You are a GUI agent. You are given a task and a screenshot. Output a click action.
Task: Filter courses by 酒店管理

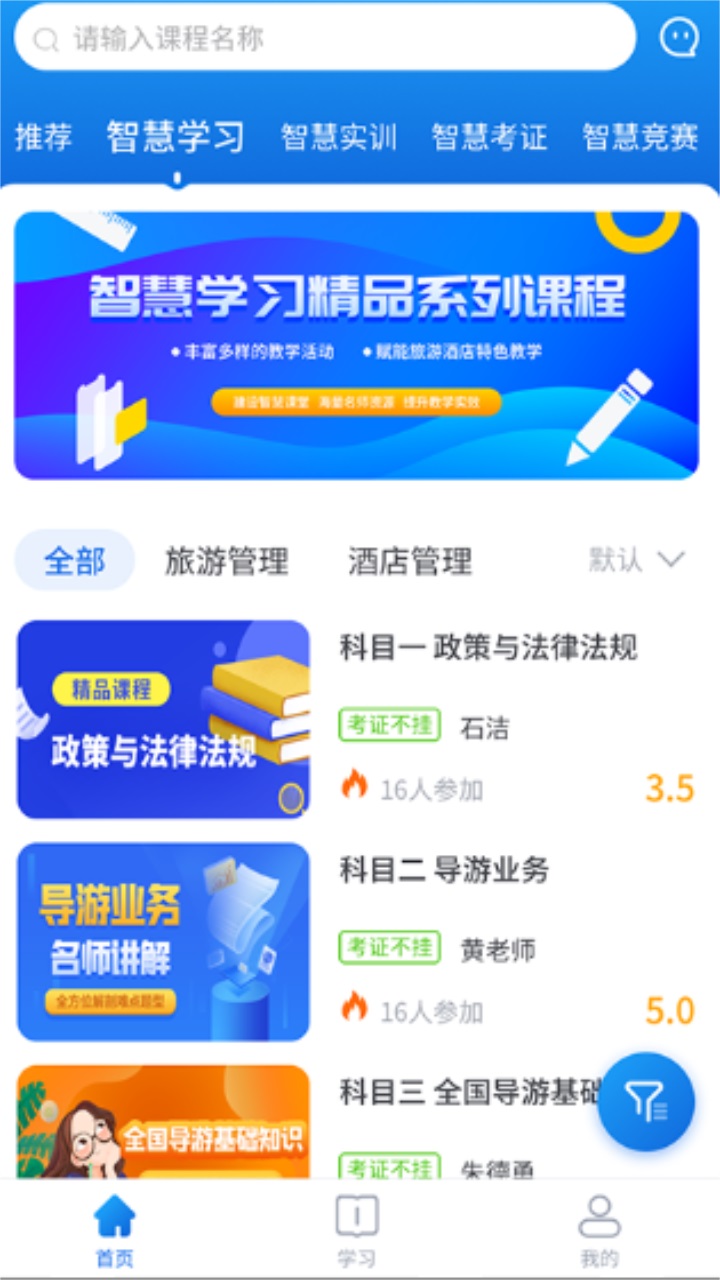tap(410, 561)
